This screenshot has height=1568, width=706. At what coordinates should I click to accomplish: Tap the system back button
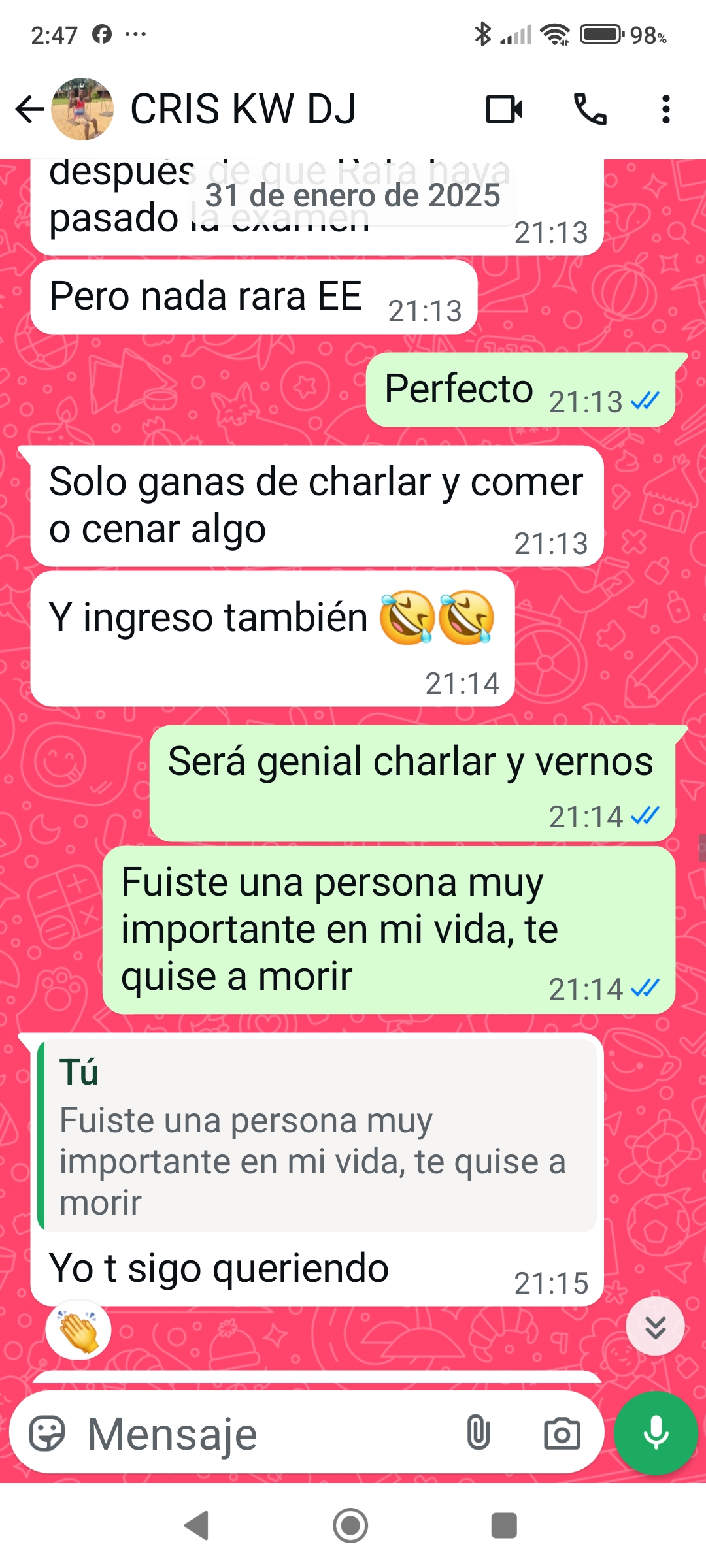[x=196, y=1526]
